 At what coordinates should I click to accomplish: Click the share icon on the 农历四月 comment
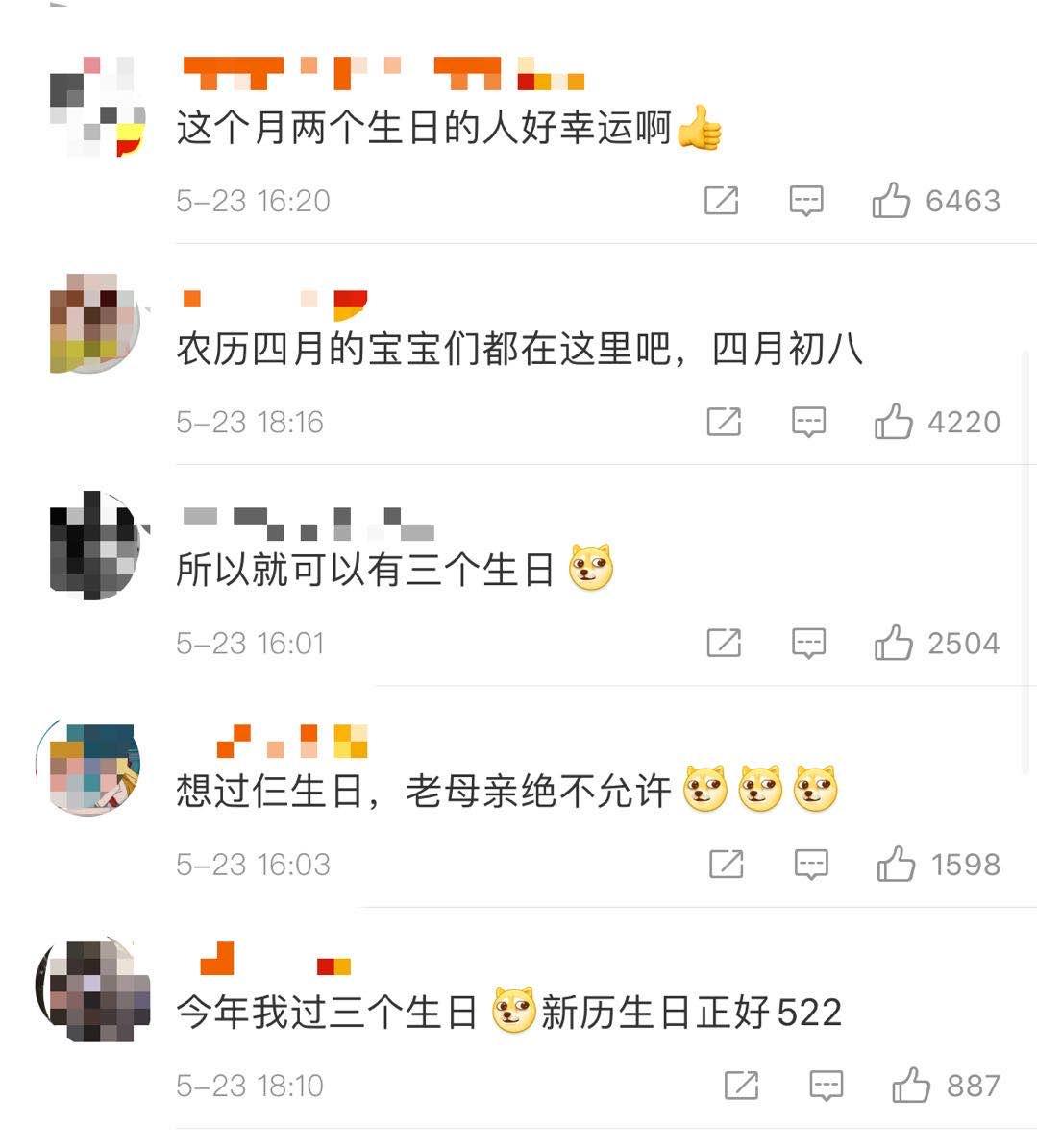point(724,422)
